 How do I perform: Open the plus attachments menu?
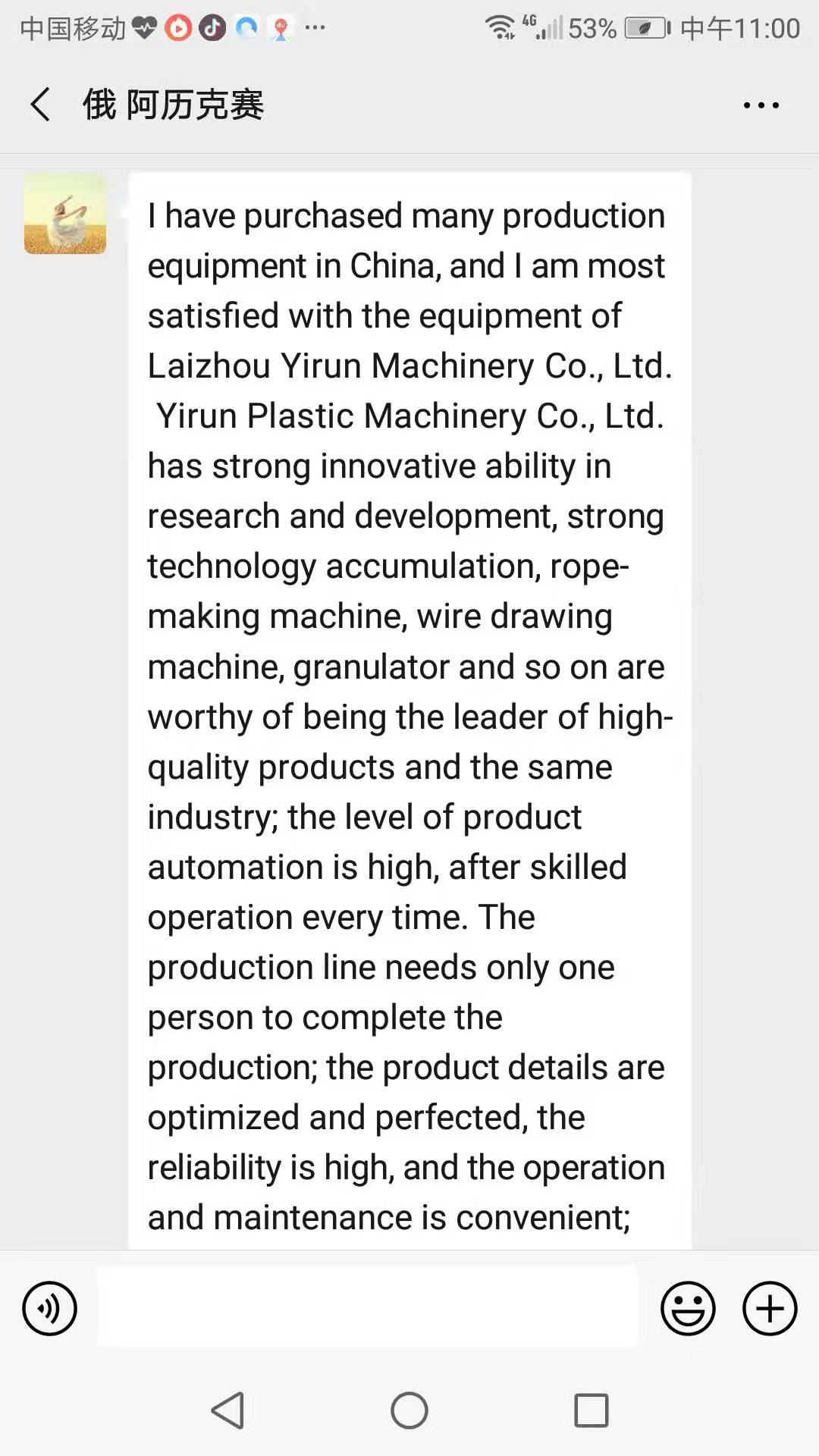click(769, 1308)
